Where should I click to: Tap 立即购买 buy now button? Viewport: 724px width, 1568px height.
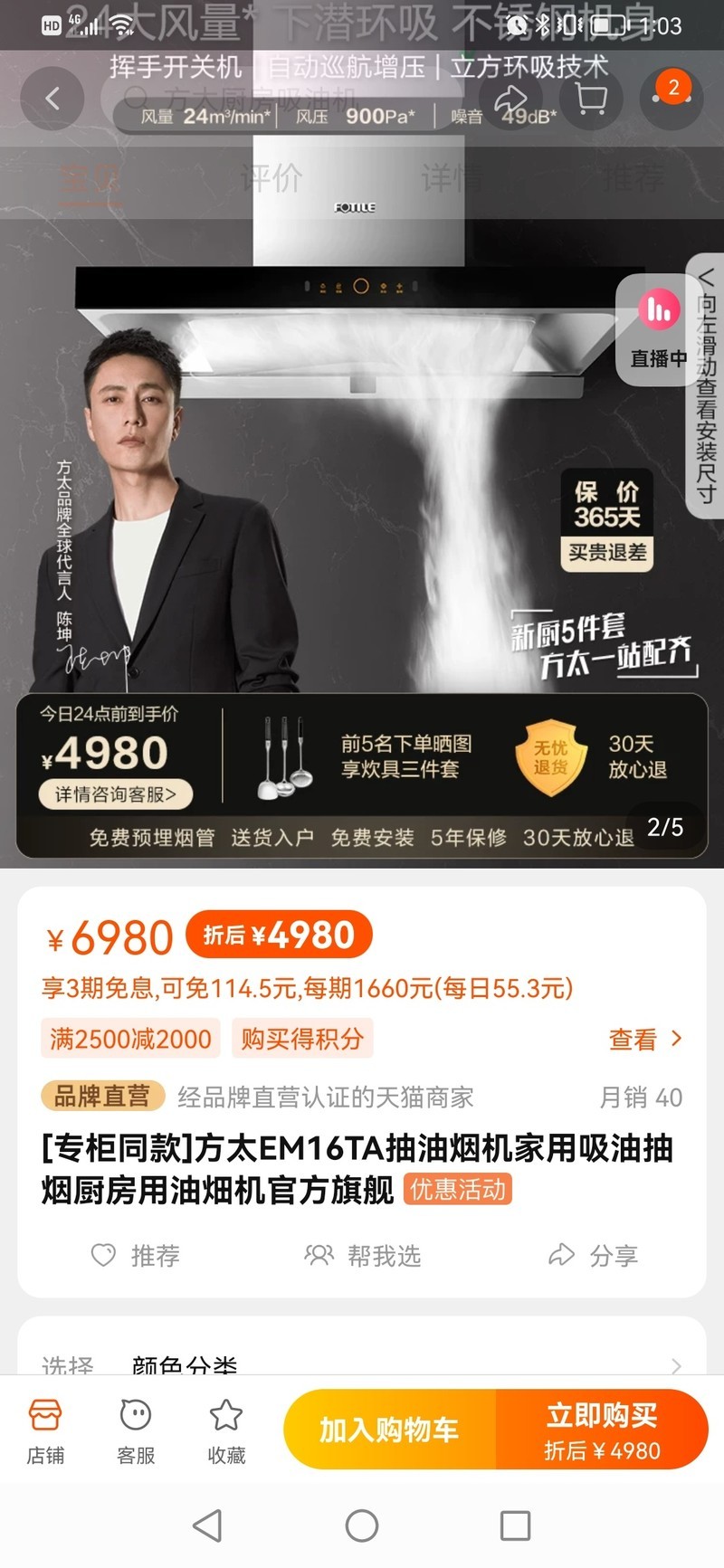[602, 1430]
